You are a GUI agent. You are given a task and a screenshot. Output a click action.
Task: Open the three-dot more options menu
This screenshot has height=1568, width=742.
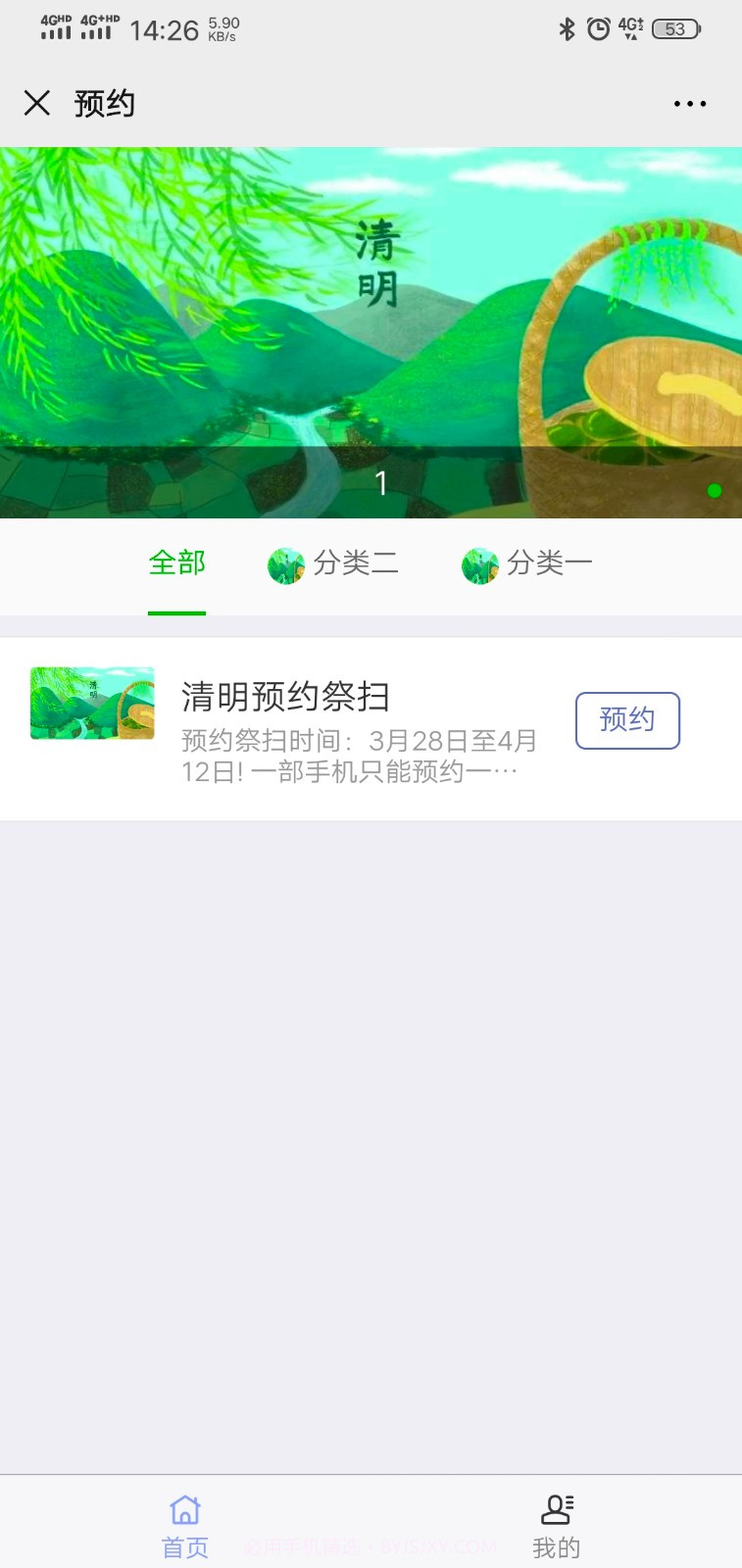point(689,103)
